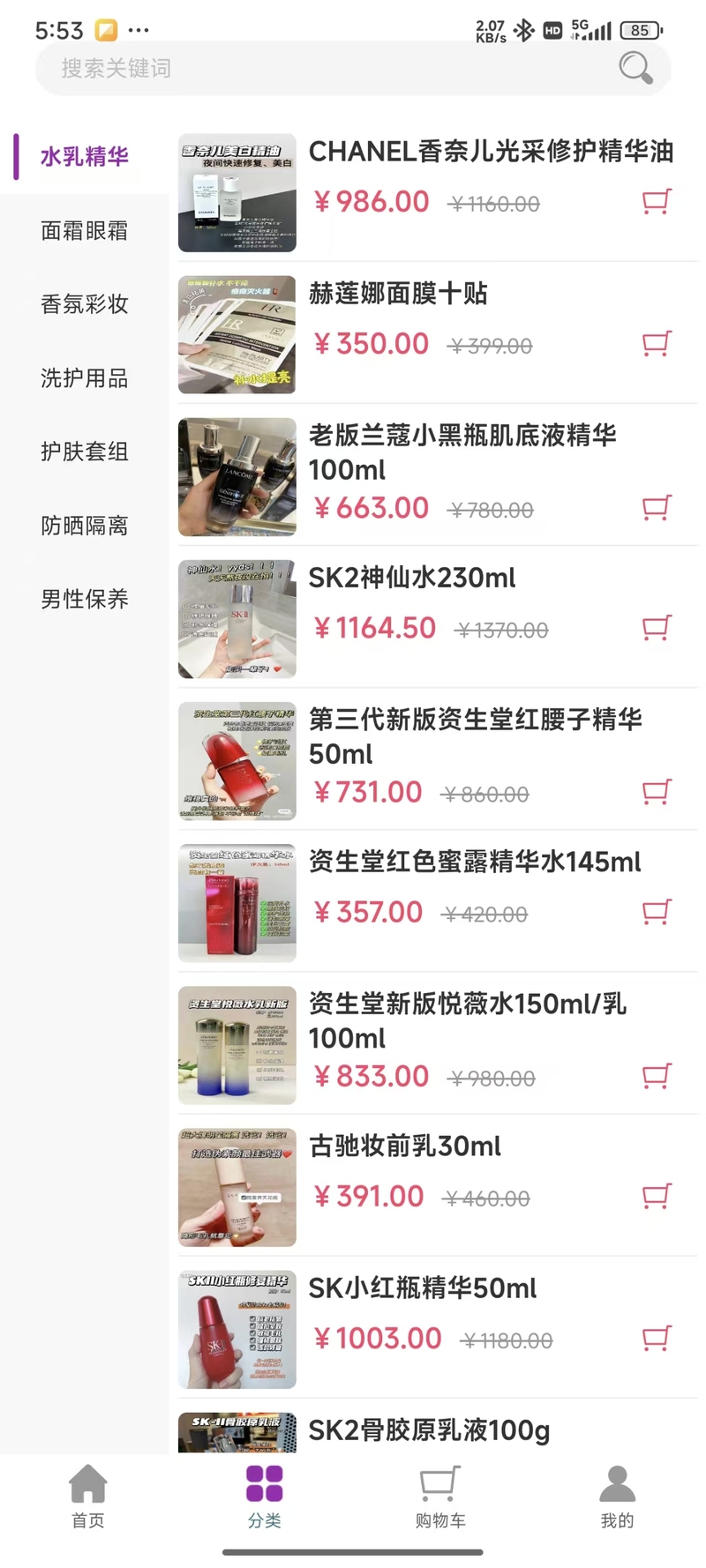Open the SK小红瓶精华50ml listing
This screenshot has height=1568, width=706.
click(x=423, y=1288)
